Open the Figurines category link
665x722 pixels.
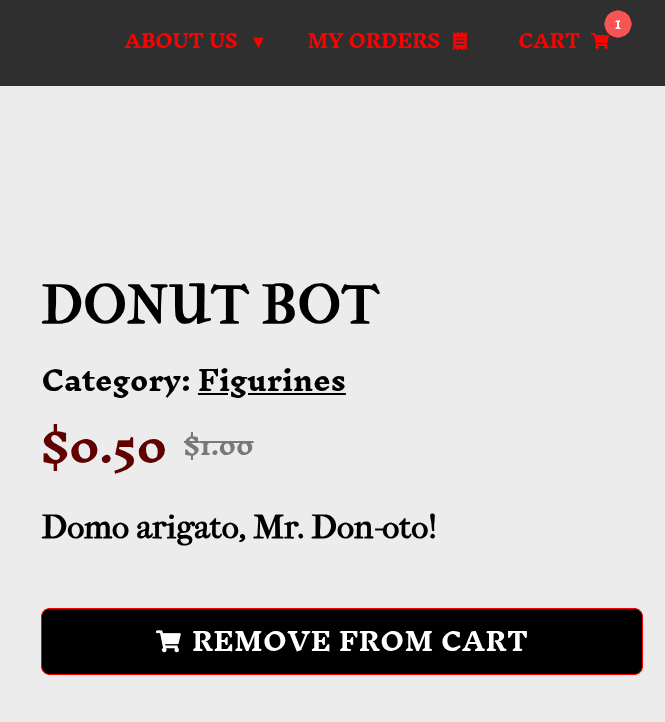pyautogui.click(x=271, y=381)
